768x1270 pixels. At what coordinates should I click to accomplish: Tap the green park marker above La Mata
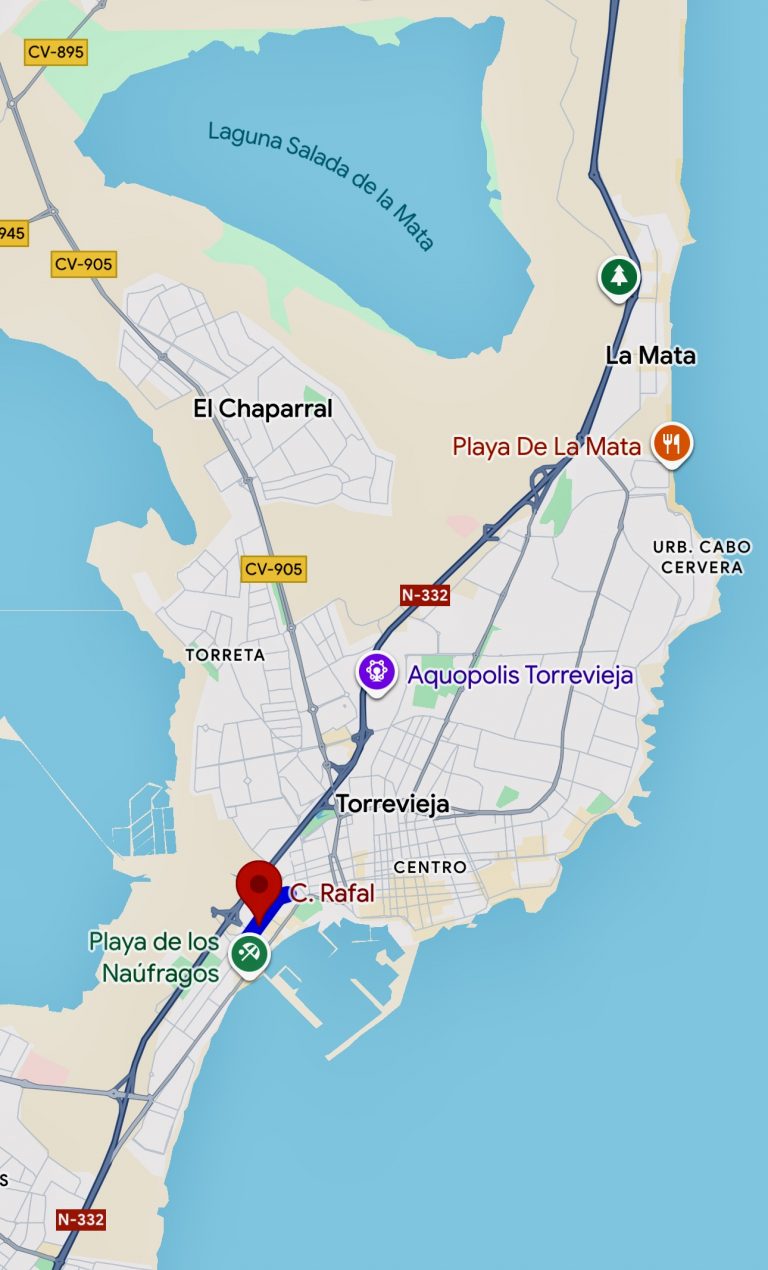click(619, 276)
